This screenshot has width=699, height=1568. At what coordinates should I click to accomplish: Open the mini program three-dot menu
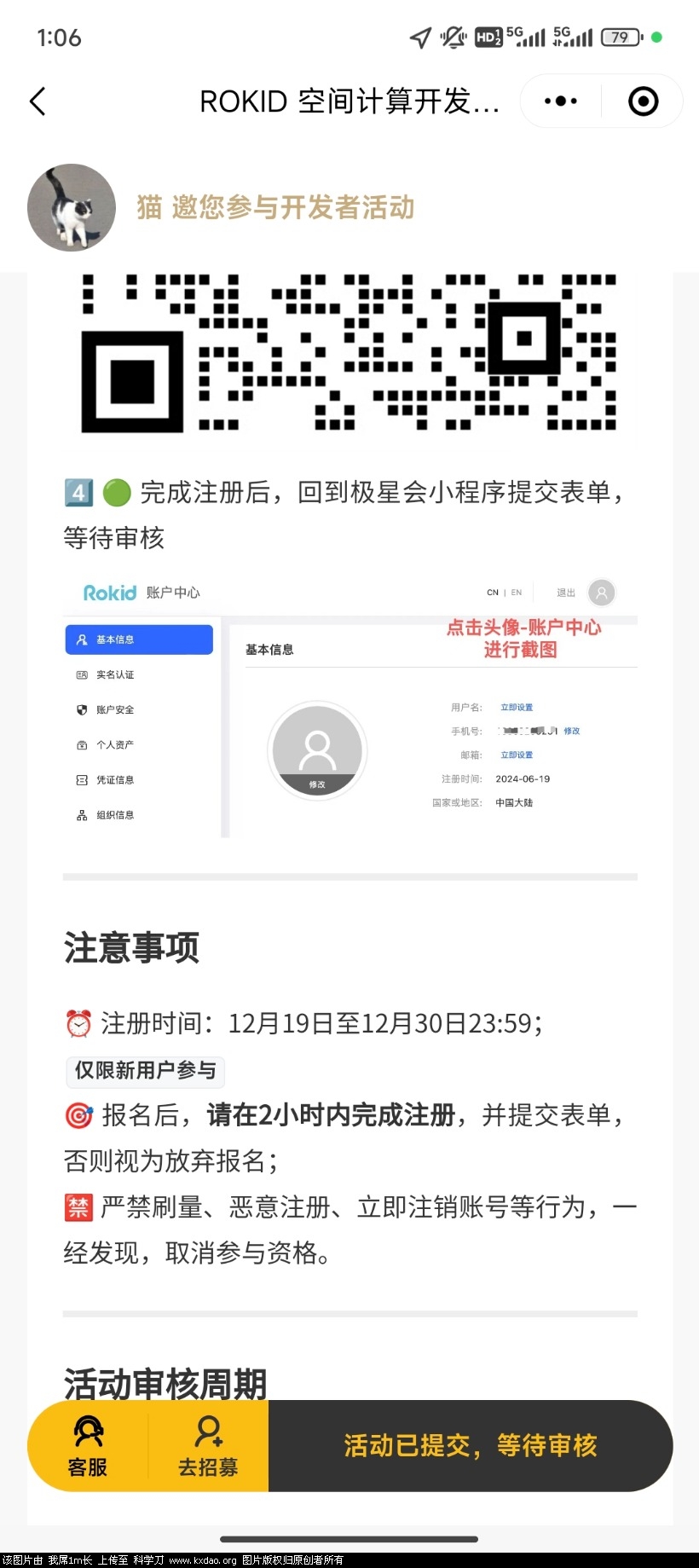561,101
